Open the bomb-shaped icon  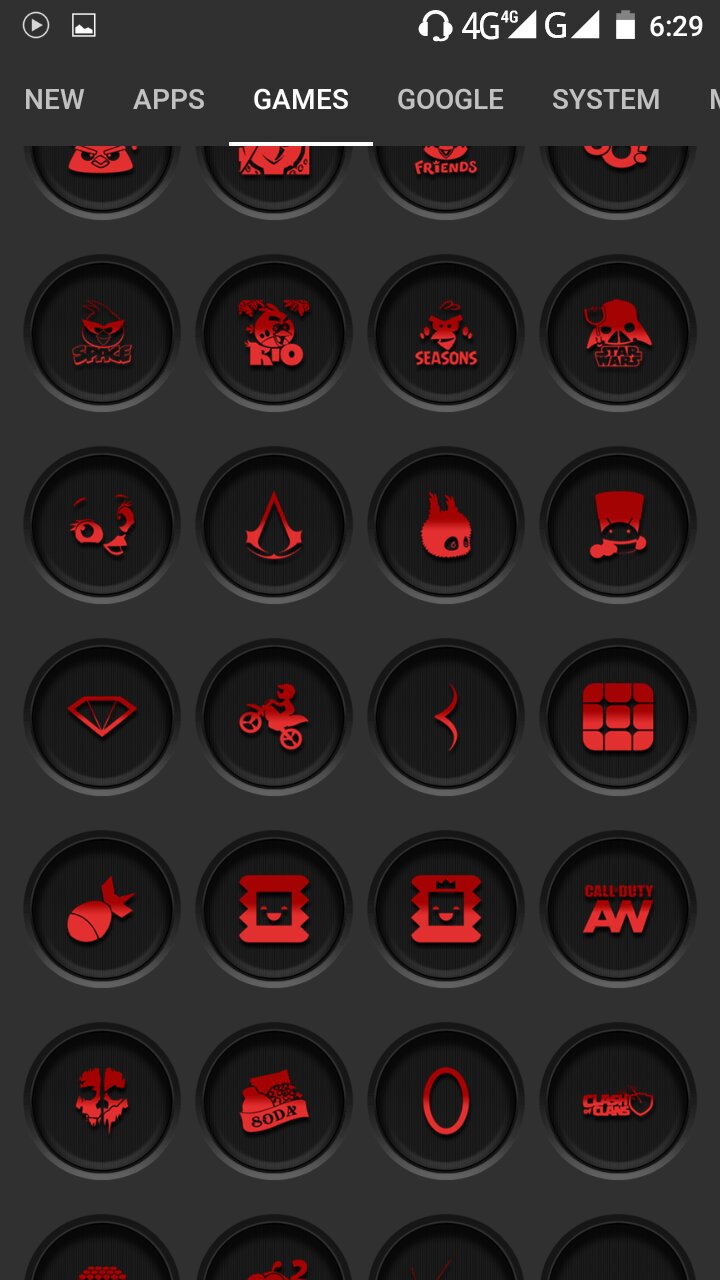coord(102,910)
